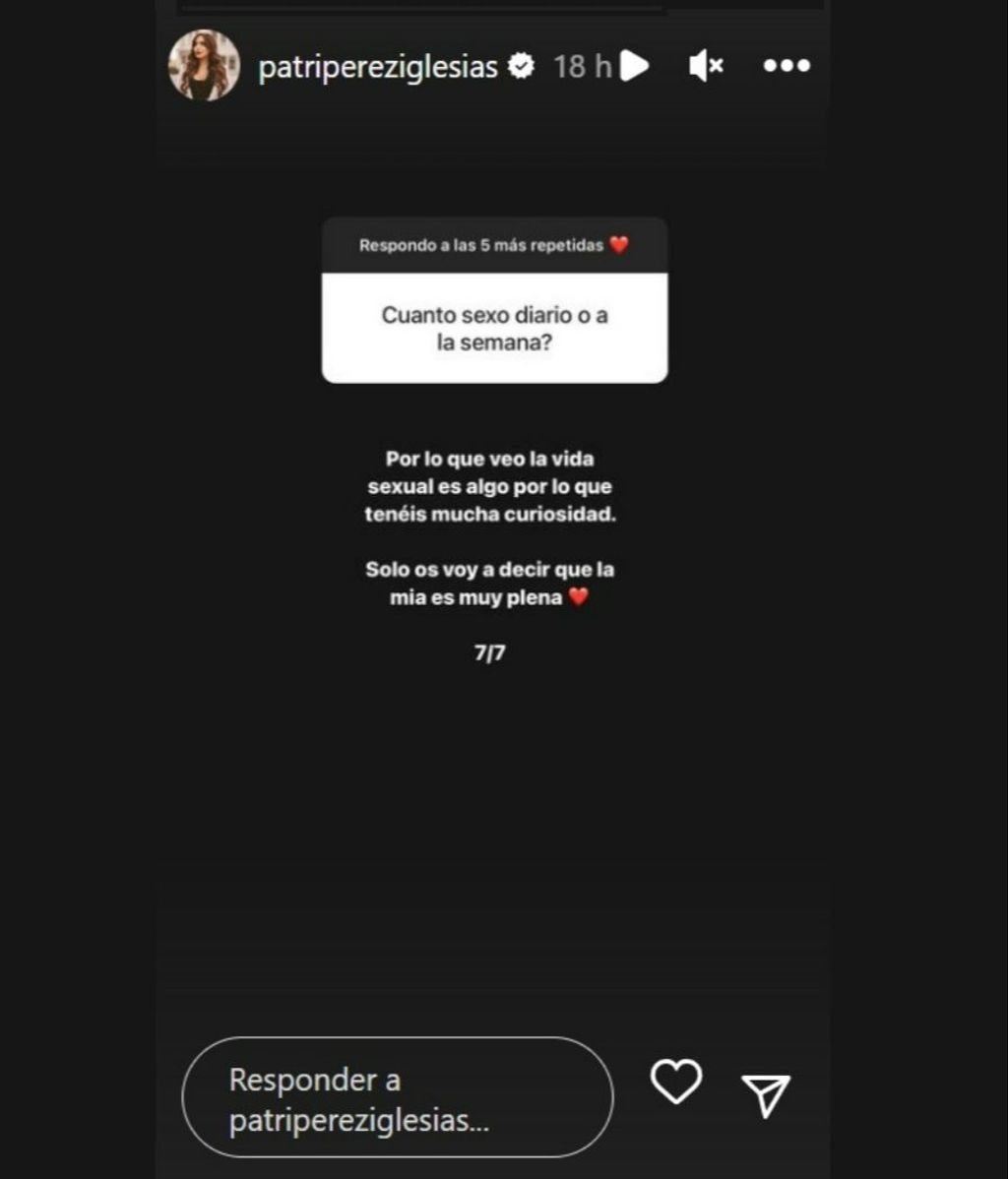Like this story with the heart
This screenshot has width=1008, height=1179.
pyautogui.click(x=676, y=1082)
